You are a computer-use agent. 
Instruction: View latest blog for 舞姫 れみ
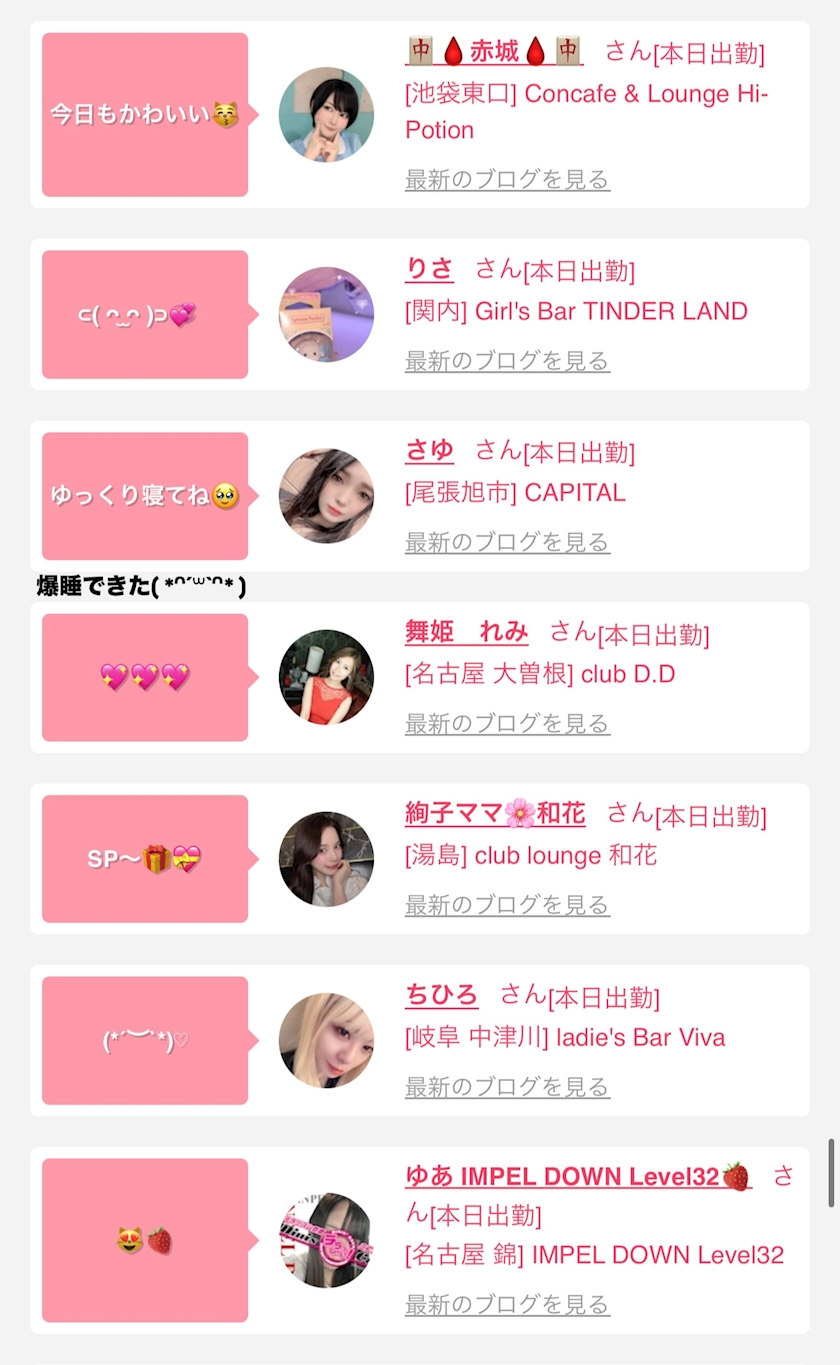click(x=507, y=724)
